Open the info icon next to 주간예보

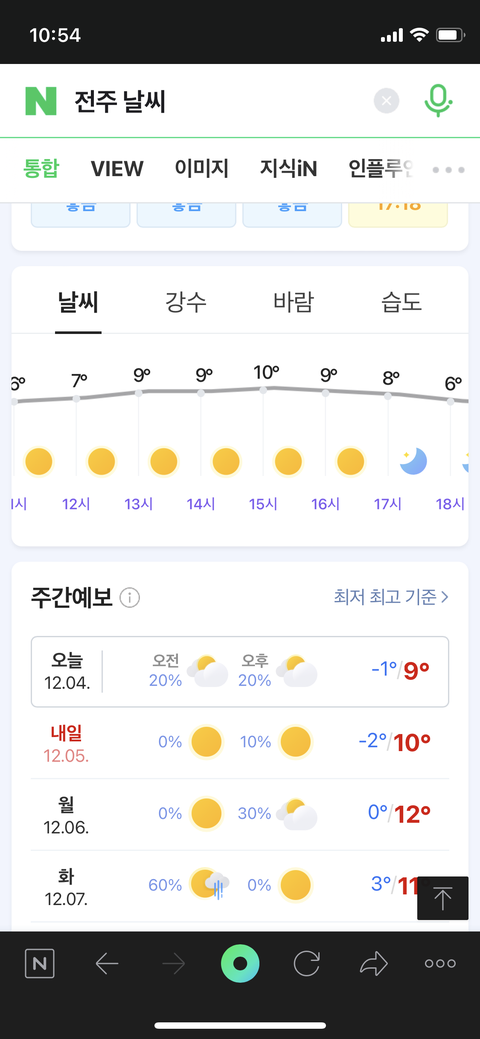[130, 598]
